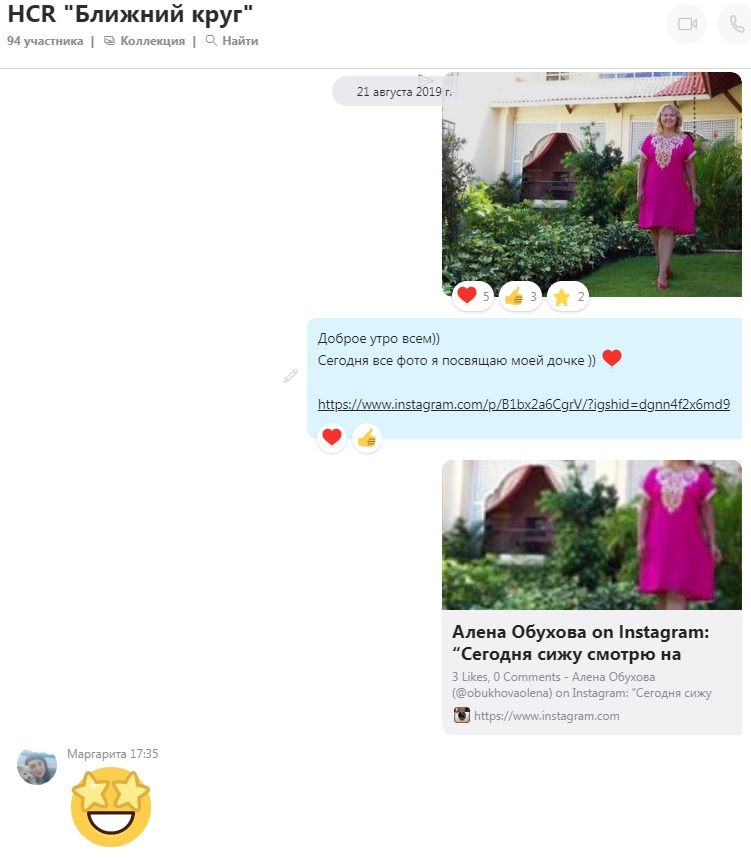Tap the thumbs-up reaction under the text message

(x=367, y=437)
